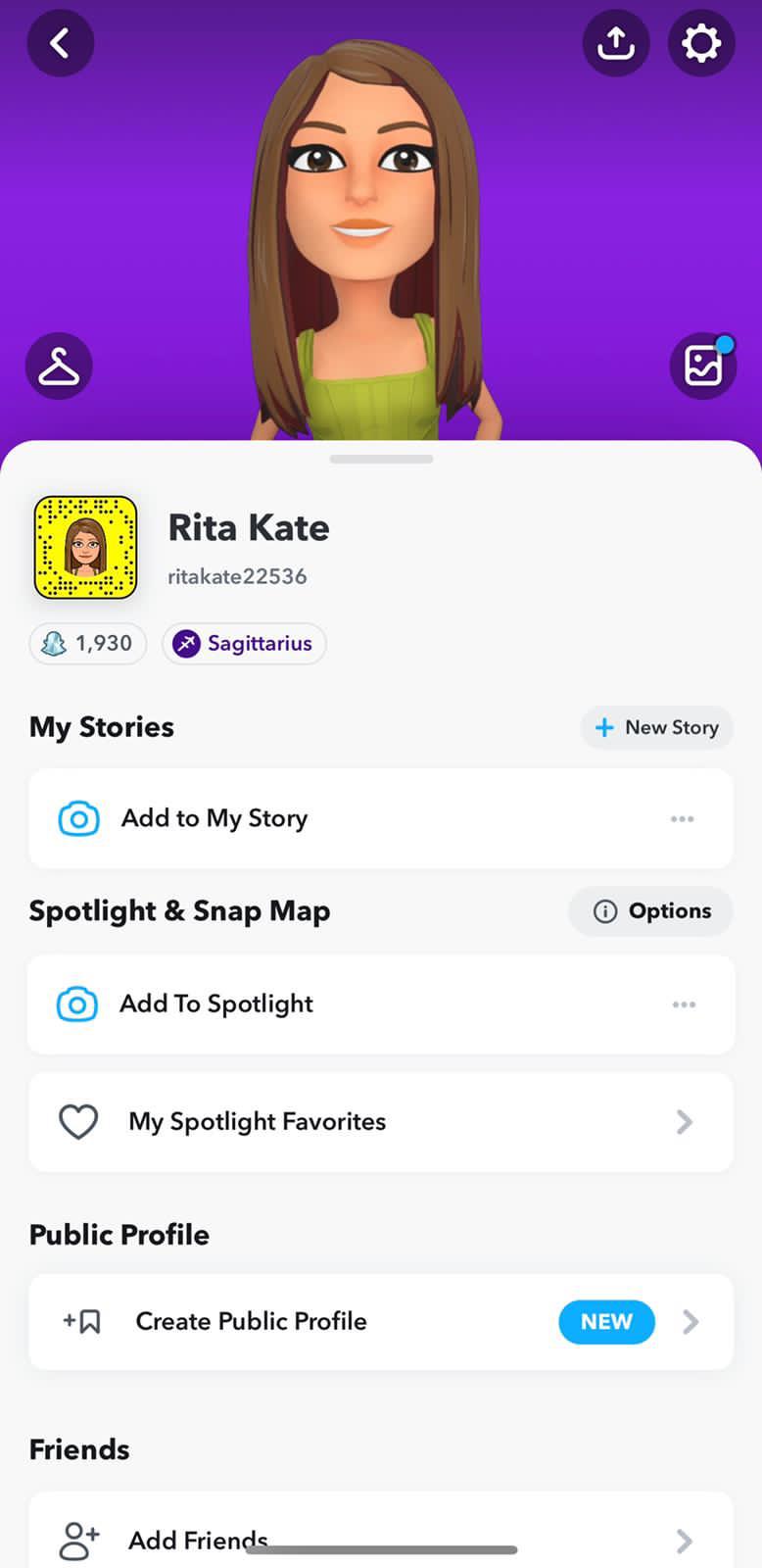
Task: Open the background picture icon
Action: tap(703, 367)
